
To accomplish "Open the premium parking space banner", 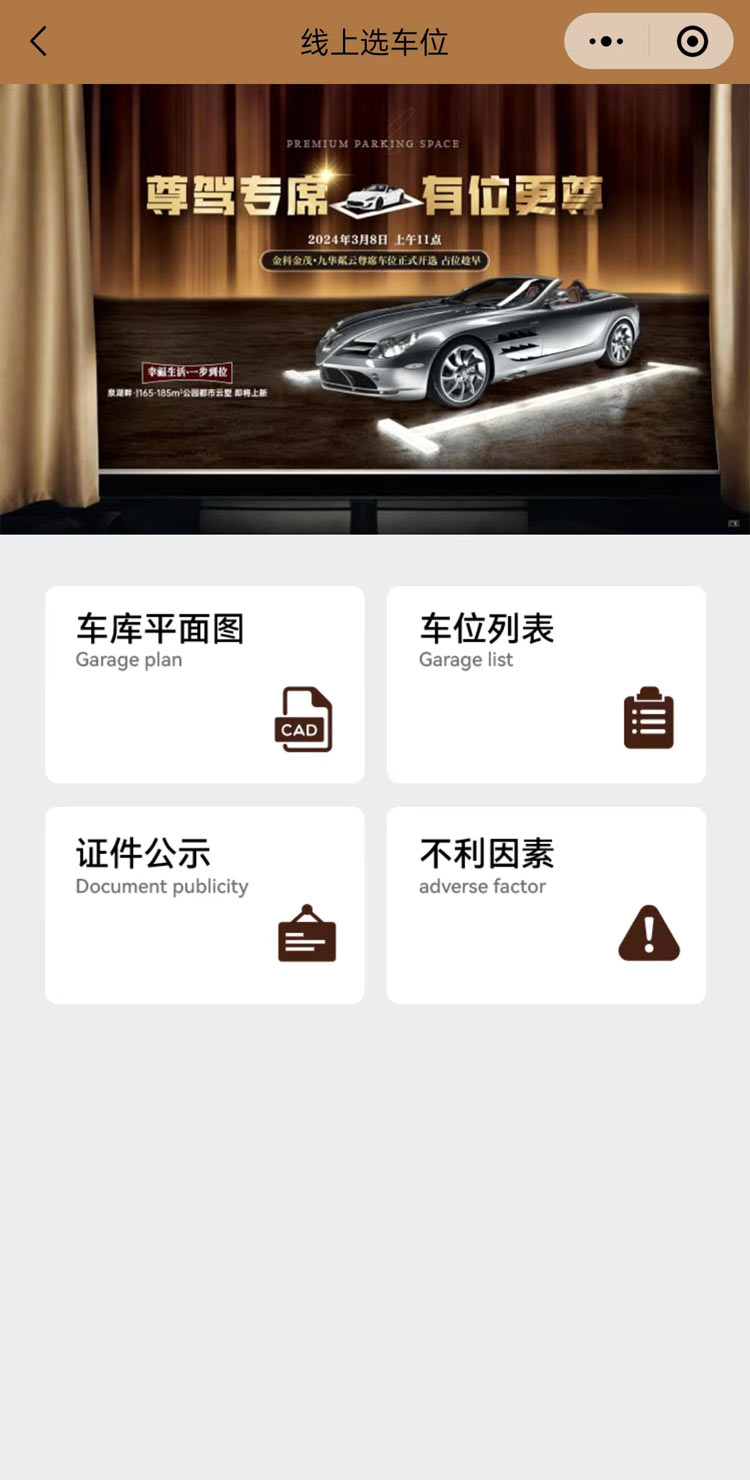I will (375, 308).
